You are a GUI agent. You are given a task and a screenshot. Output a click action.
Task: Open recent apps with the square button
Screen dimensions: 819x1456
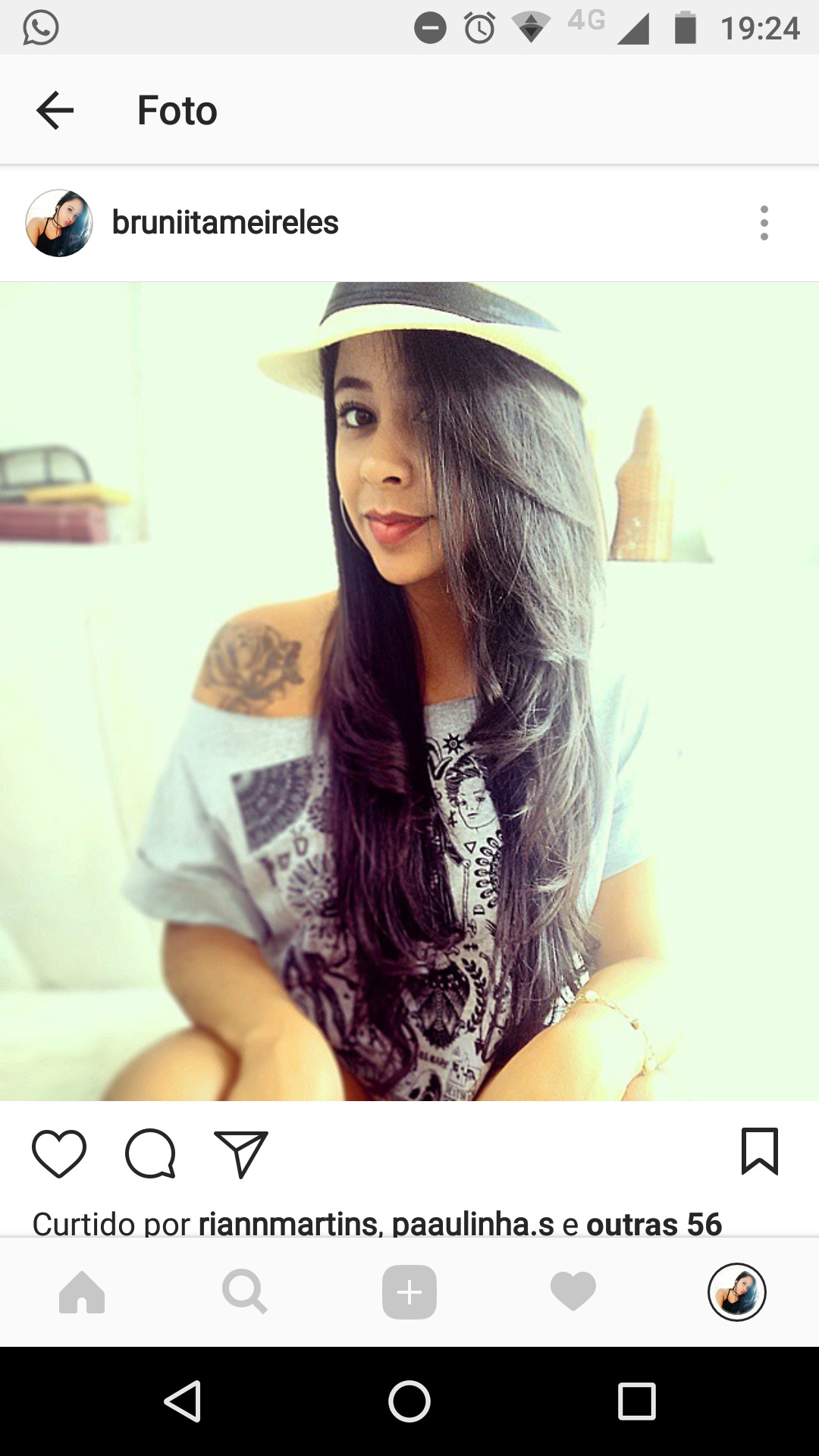(x=637, y=1401)
